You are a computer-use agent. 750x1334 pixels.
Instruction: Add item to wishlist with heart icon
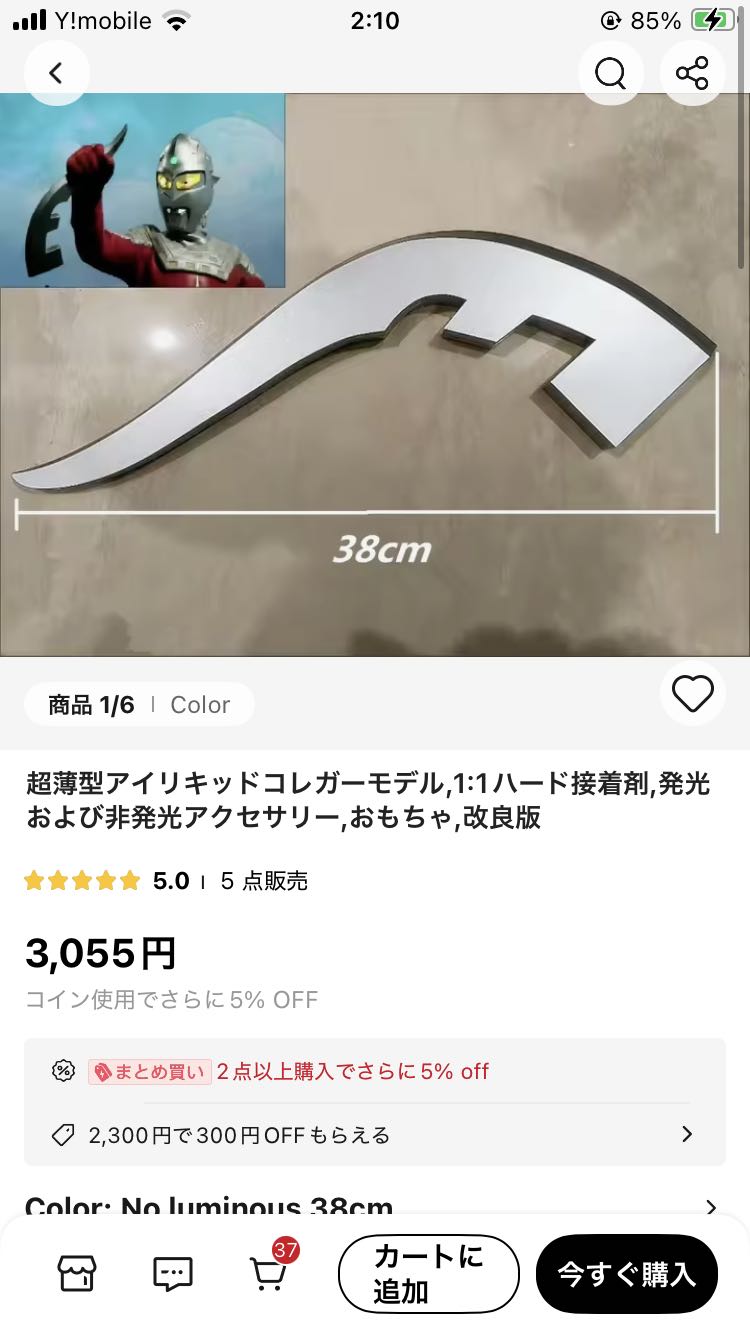point(692,693)
